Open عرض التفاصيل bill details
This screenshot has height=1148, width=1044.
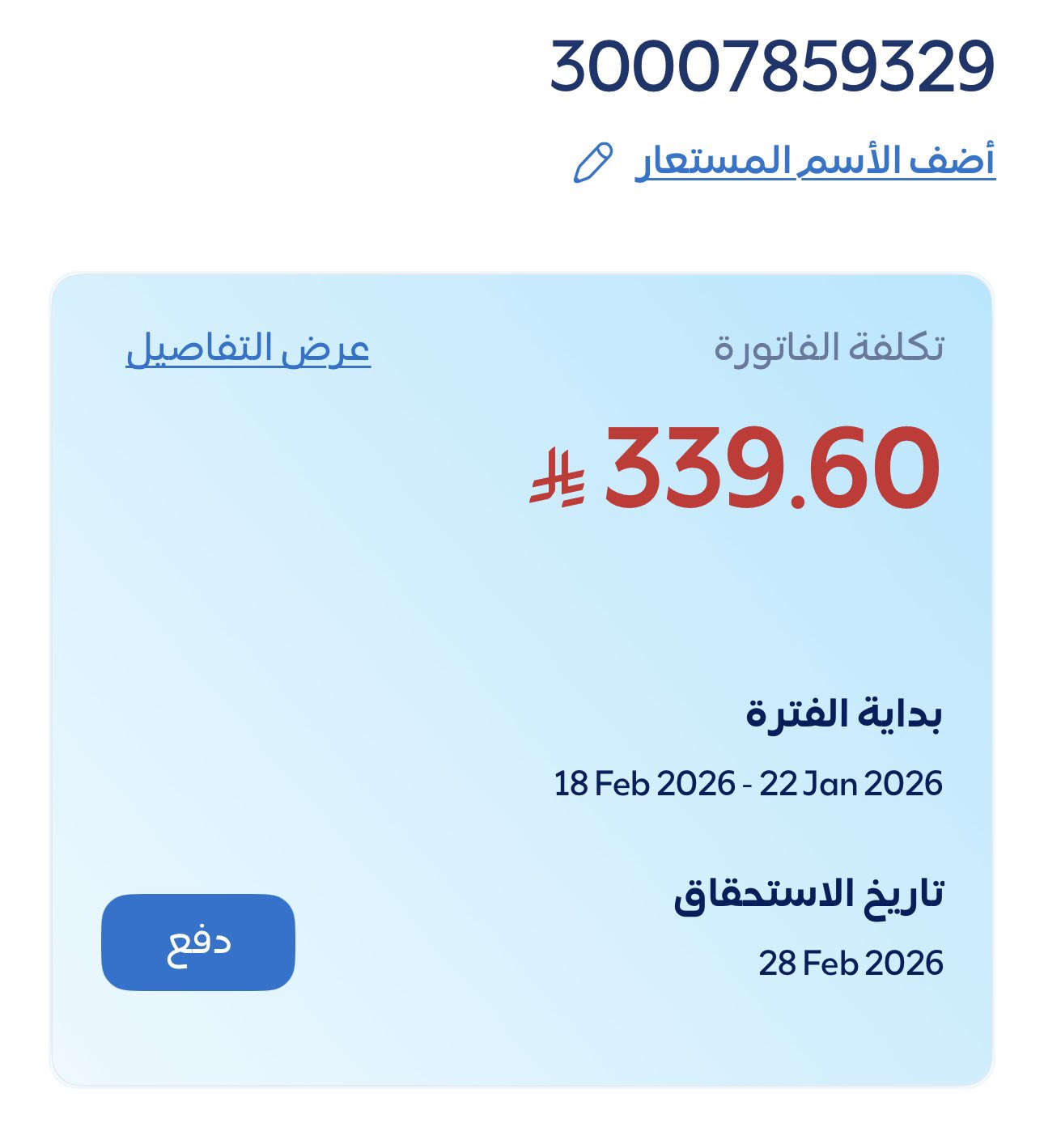click(x=248, y=349)
